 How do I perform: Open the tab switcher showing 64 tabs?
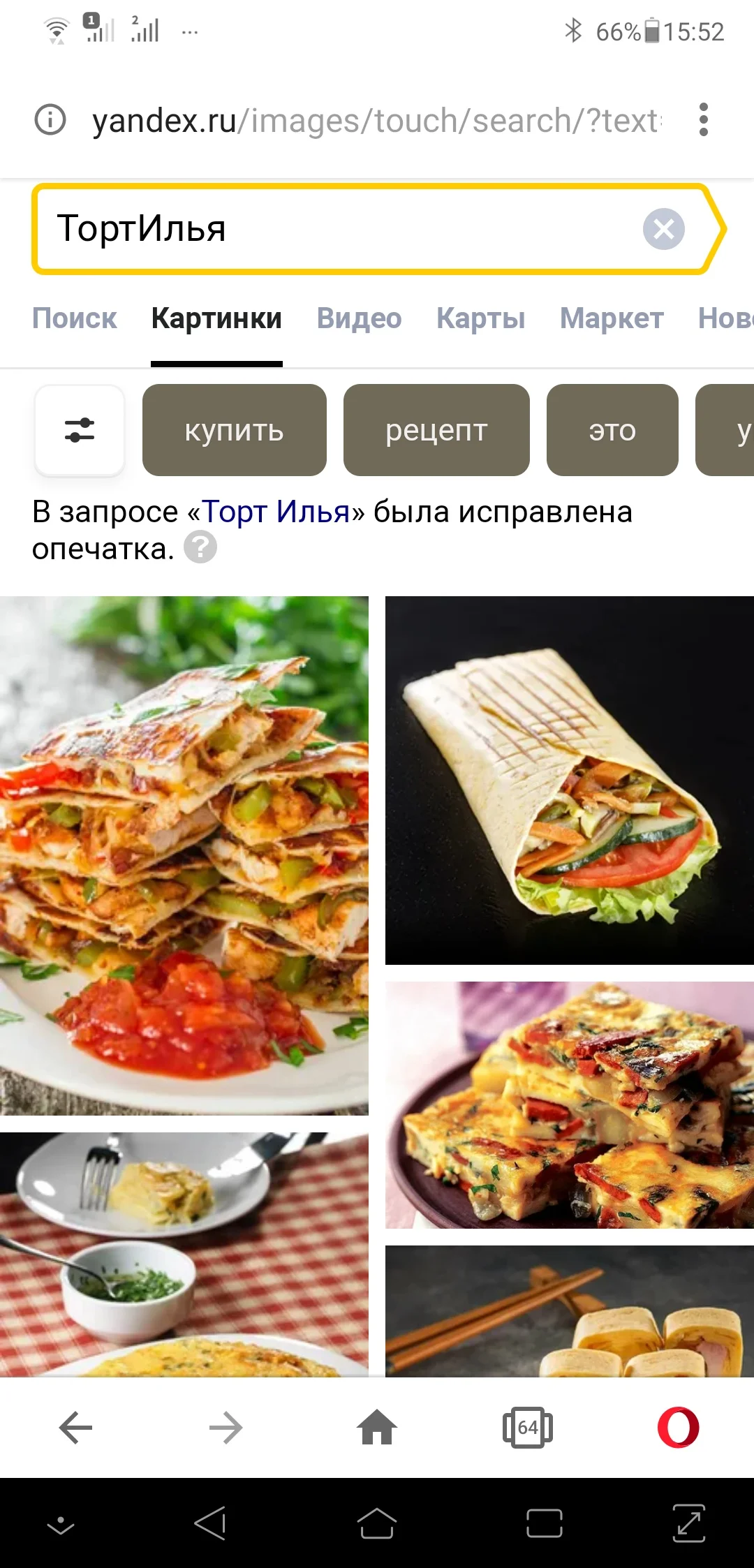[528, 1427]
